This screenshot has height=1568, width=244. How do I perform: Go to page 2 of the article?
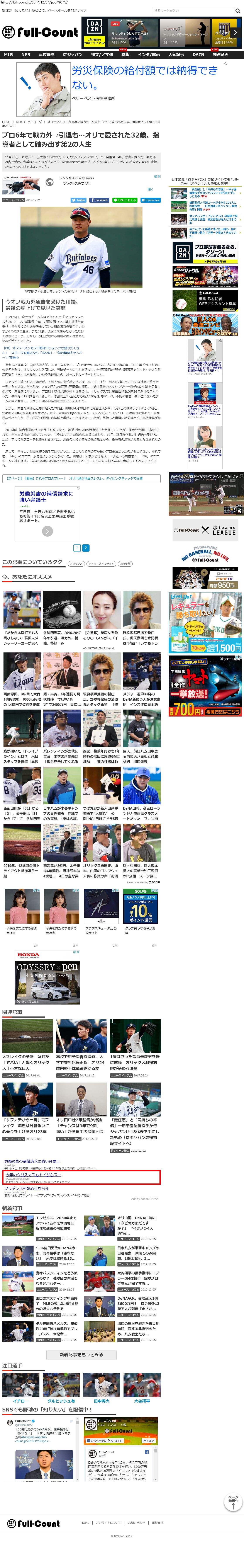coord(85,548)
